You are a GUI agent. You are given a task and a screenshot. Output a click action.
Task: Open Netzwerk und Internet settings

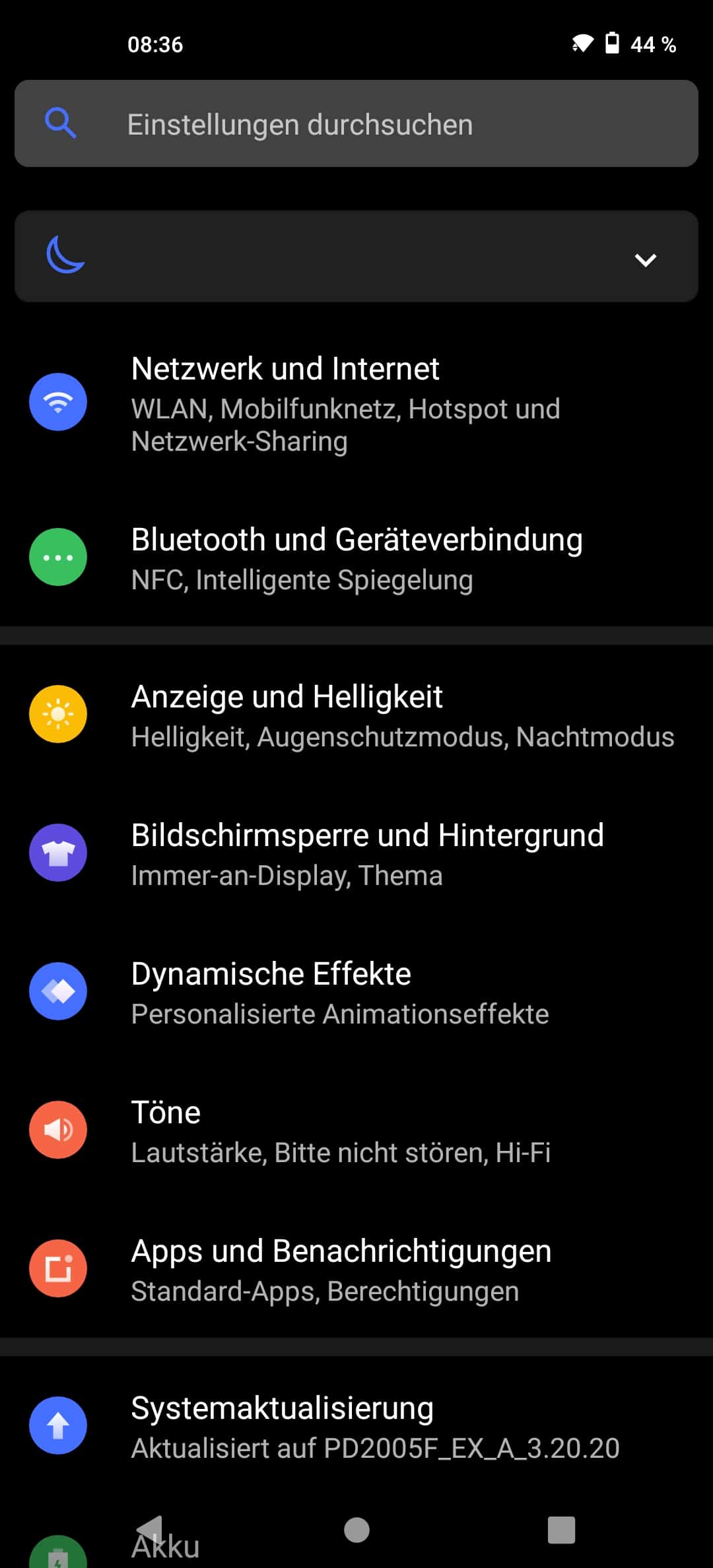(x=356, y=403)
